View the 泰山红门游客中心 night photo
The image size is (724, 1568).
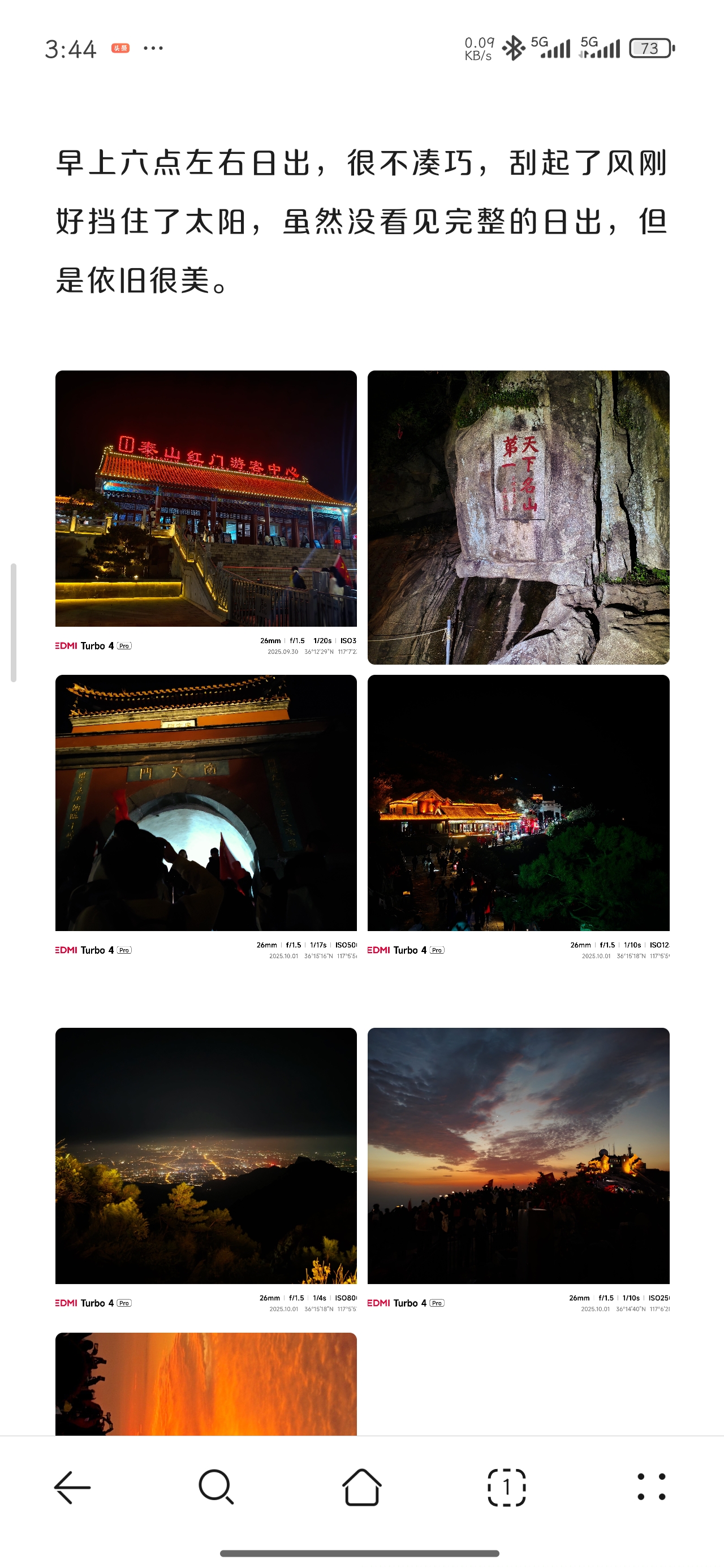coord(206,498)
